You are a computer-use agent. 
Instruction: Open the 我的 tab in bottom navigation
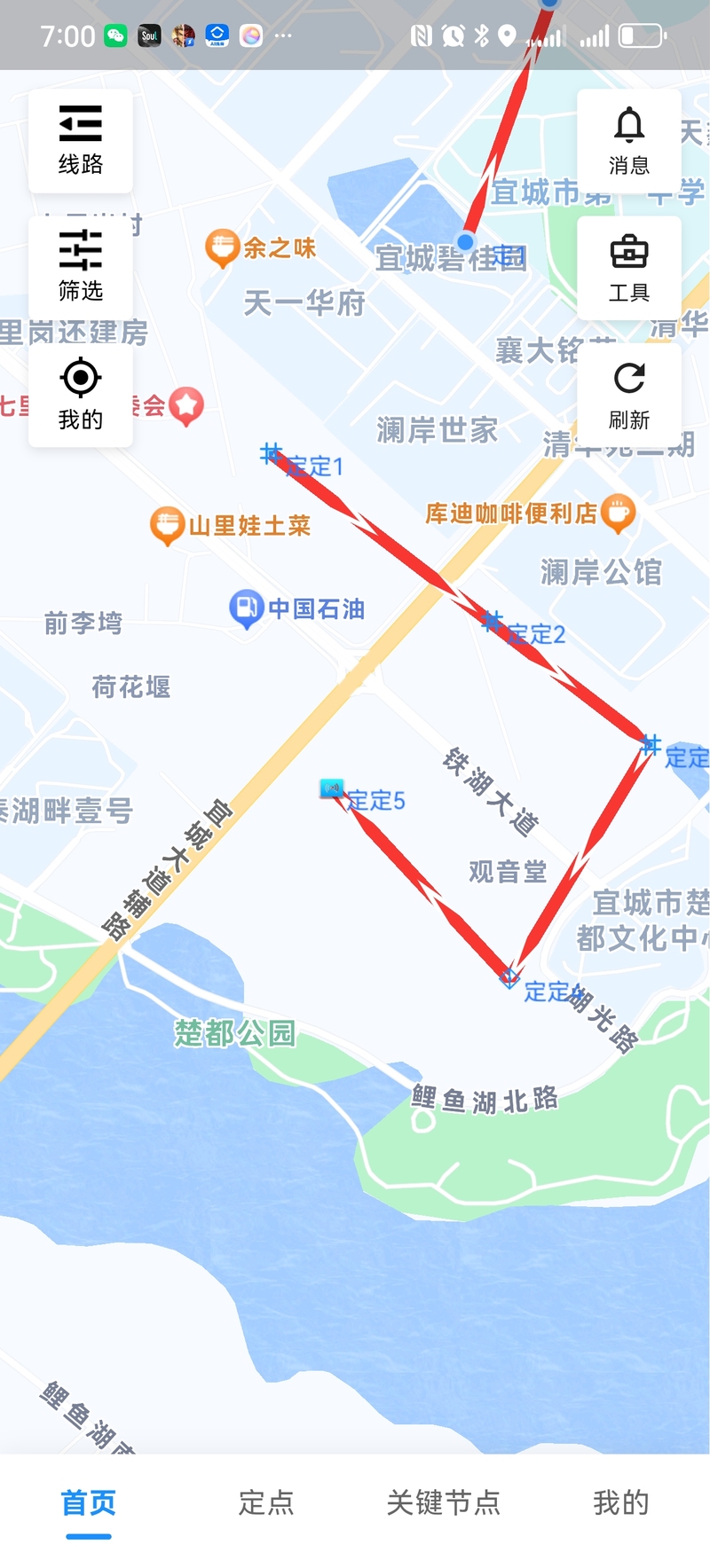620,1502
